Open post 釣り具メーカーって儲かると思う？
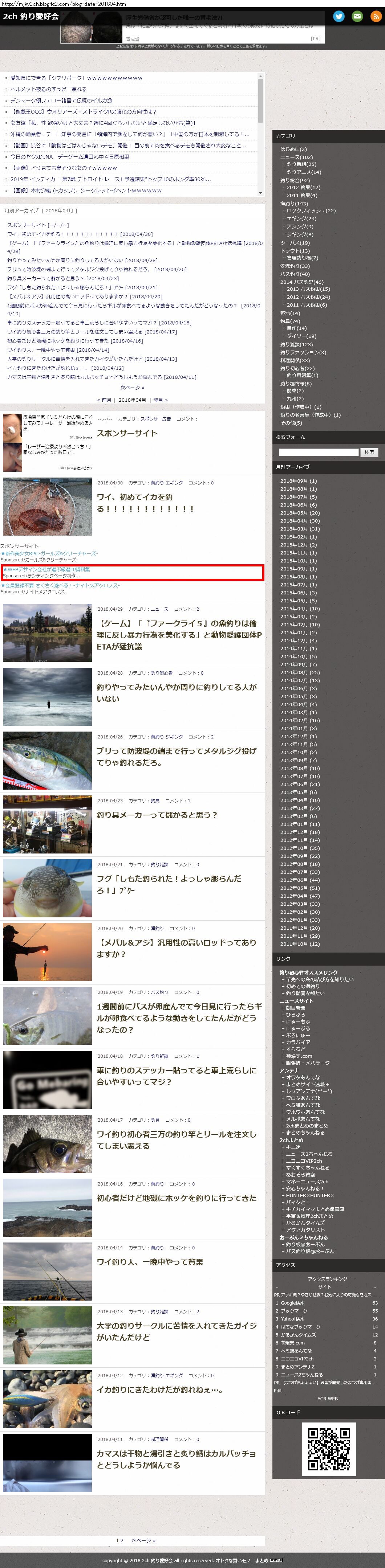The width and height of the screenshot is (385, 1568). pos(157,814)
